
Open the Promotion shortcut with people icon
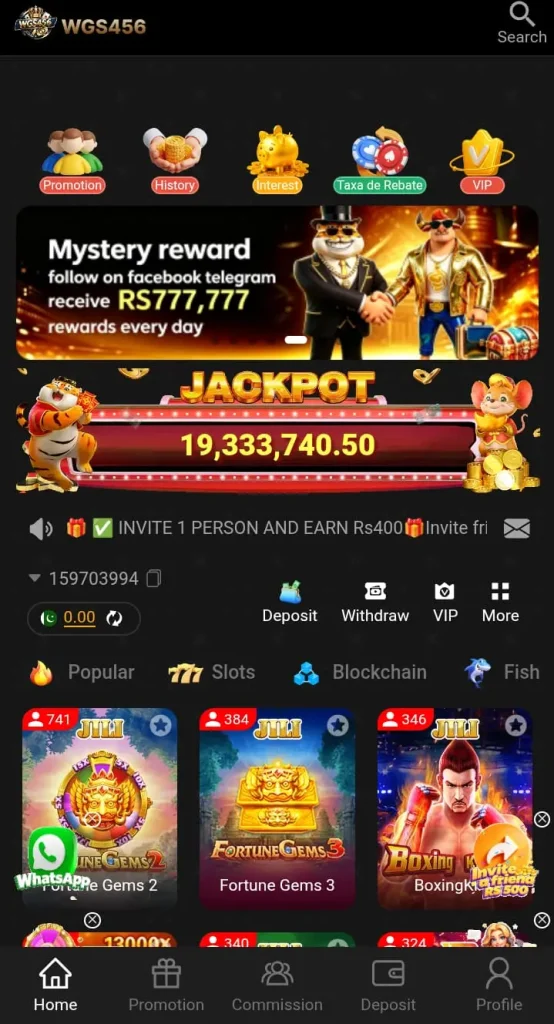pyautogui.click(x=72, y=161)
